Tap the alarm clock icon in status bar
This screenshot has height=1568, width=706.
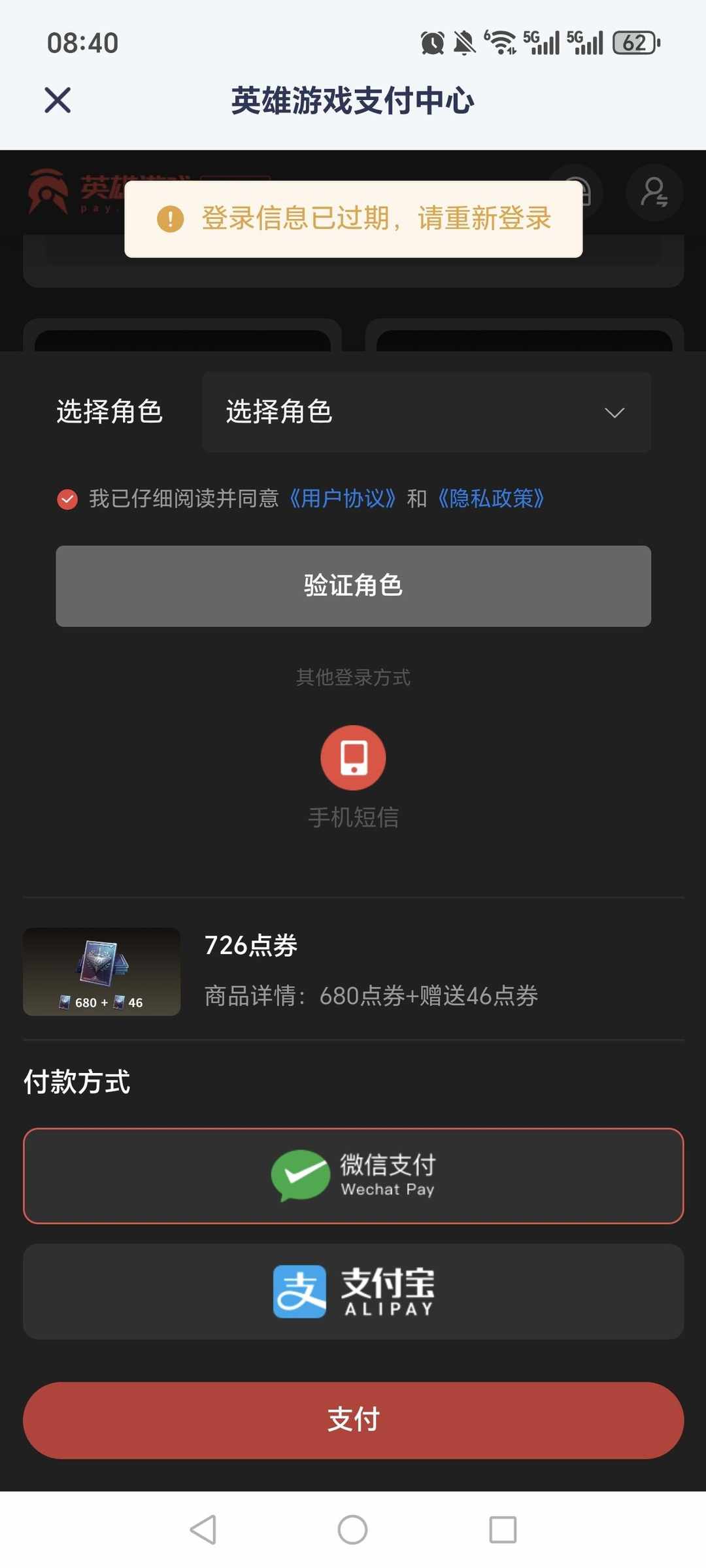[x=433, y=41]
